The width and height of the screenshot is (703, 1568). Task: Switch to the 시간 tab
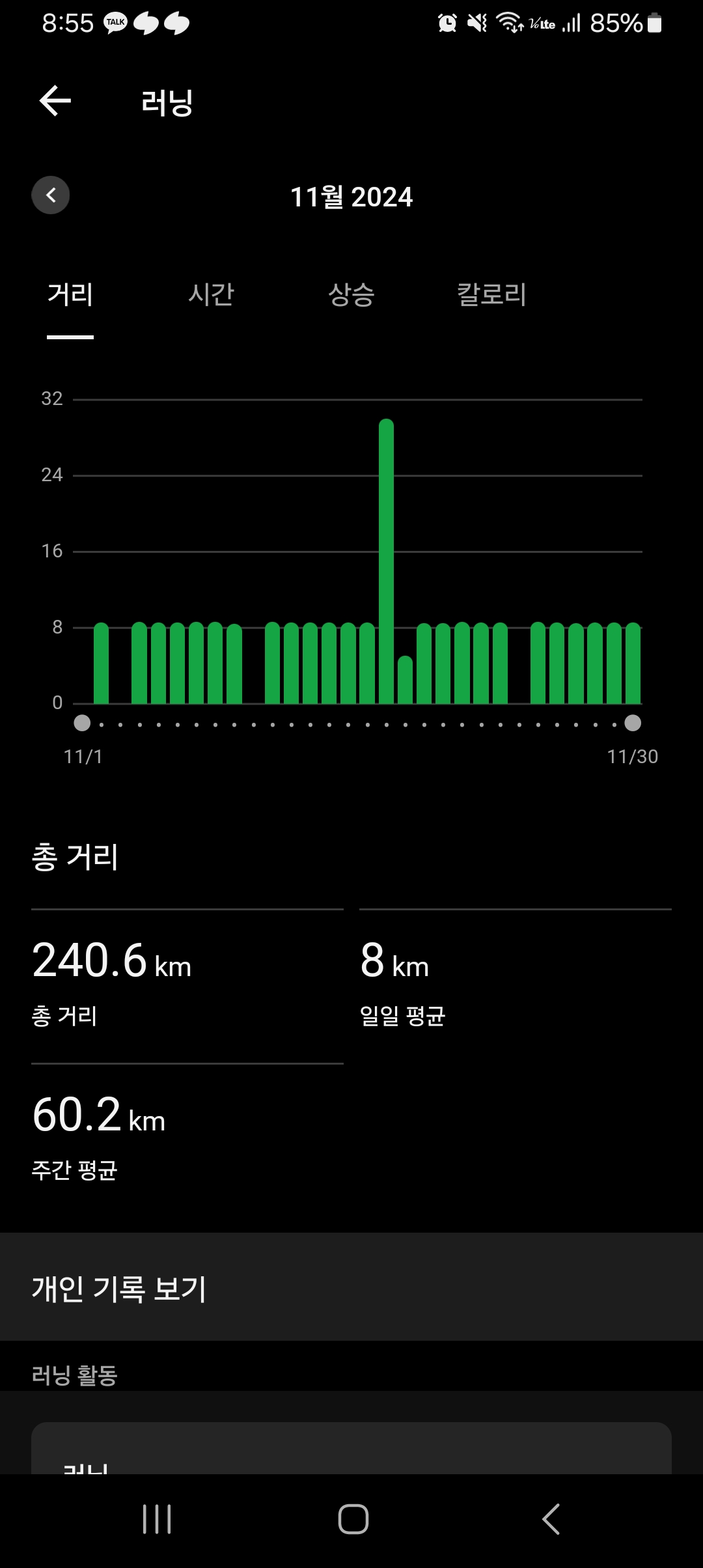coord(211,294)
